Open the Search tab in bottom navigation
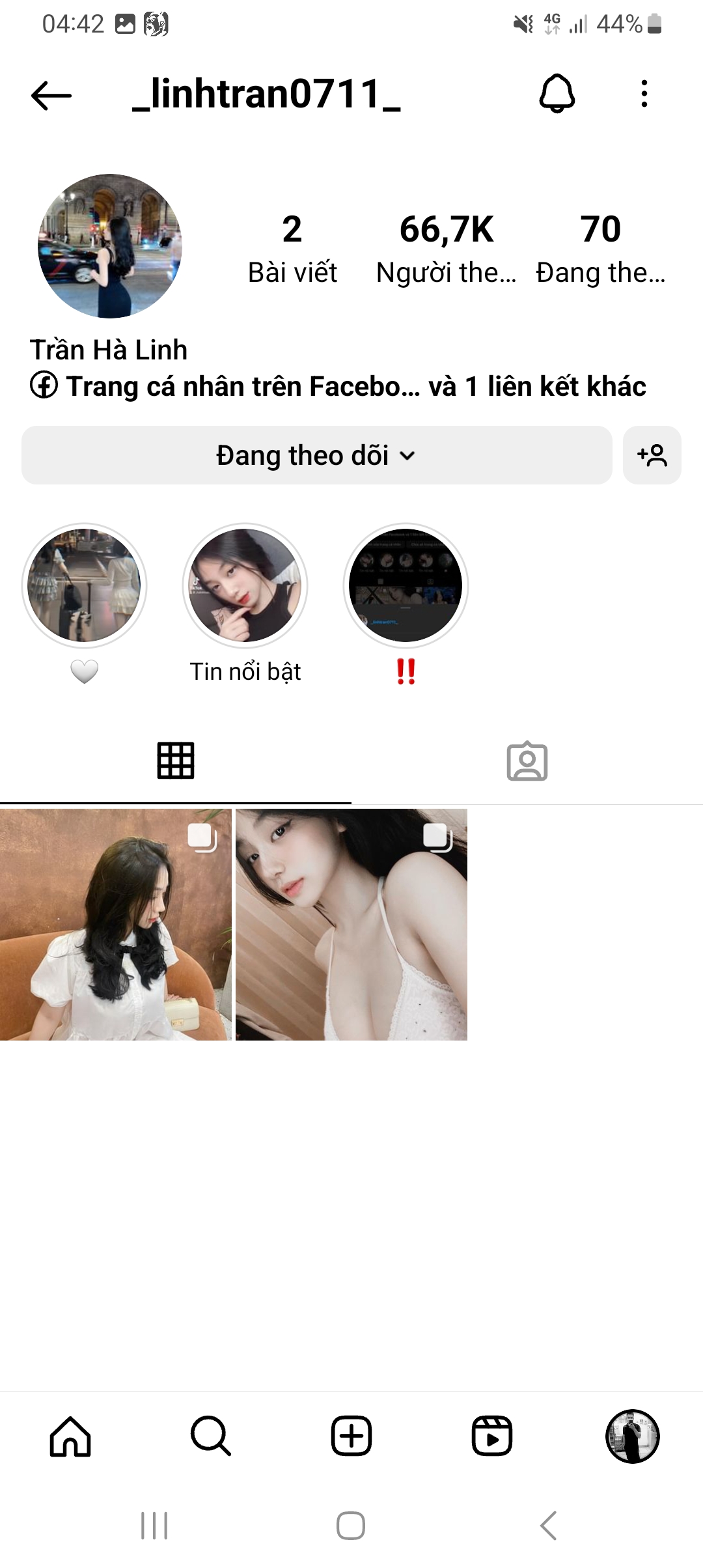This screenshot has height=1568, width=703. (x=211, y=1436)
